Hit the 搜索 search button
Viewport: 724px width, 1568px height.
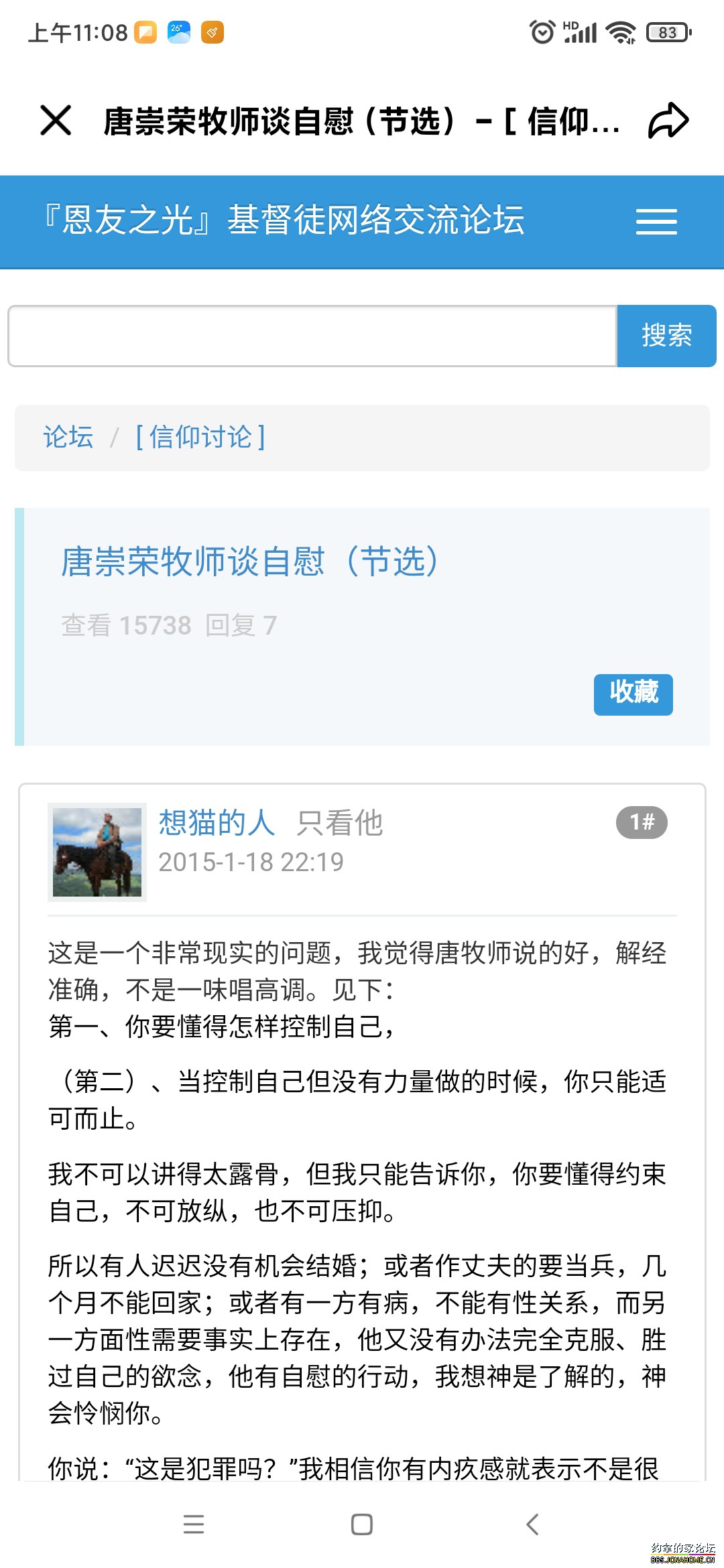[666, 336]
